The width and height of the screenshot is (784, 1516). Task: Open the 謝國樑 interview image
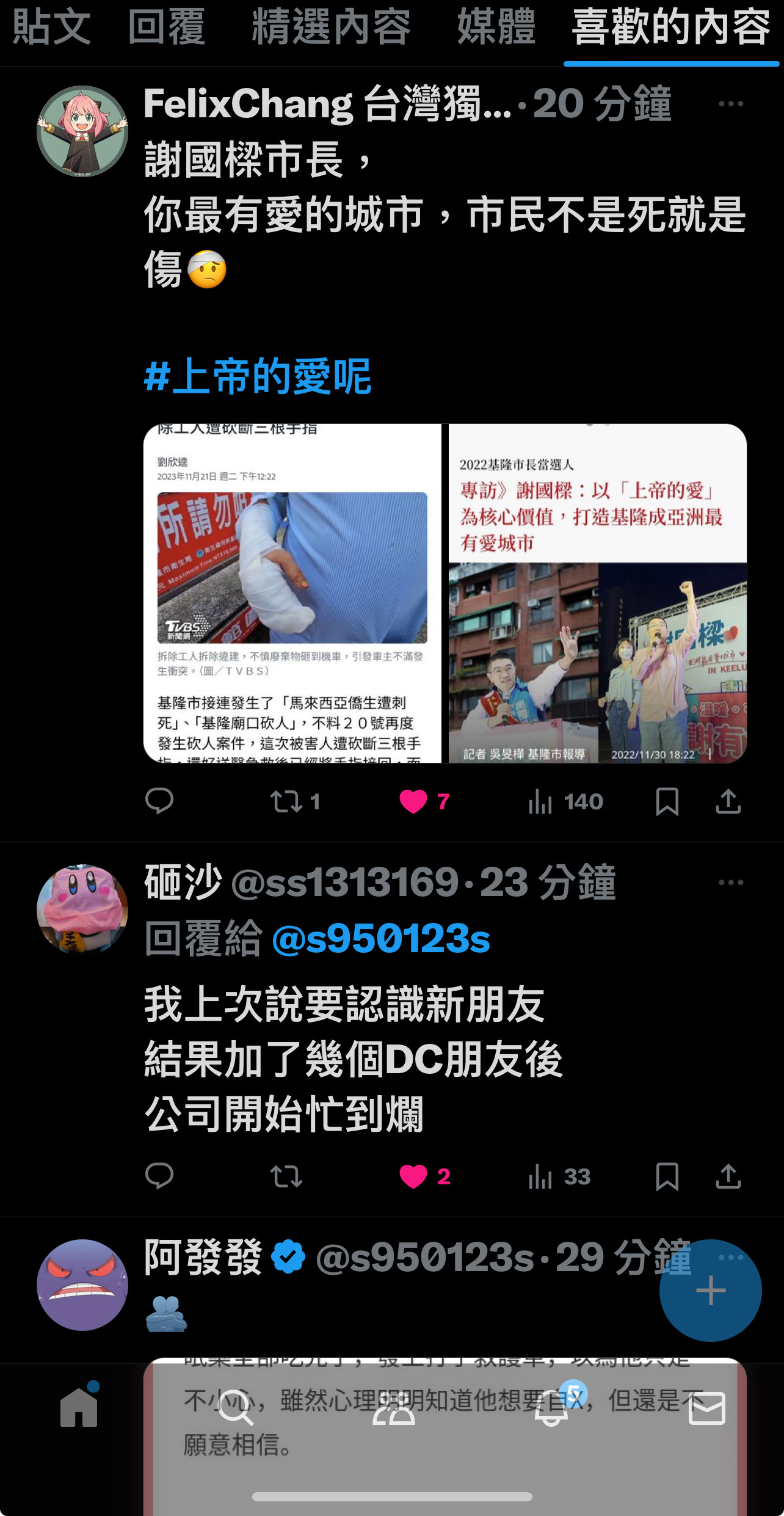(x=597, y=592)
